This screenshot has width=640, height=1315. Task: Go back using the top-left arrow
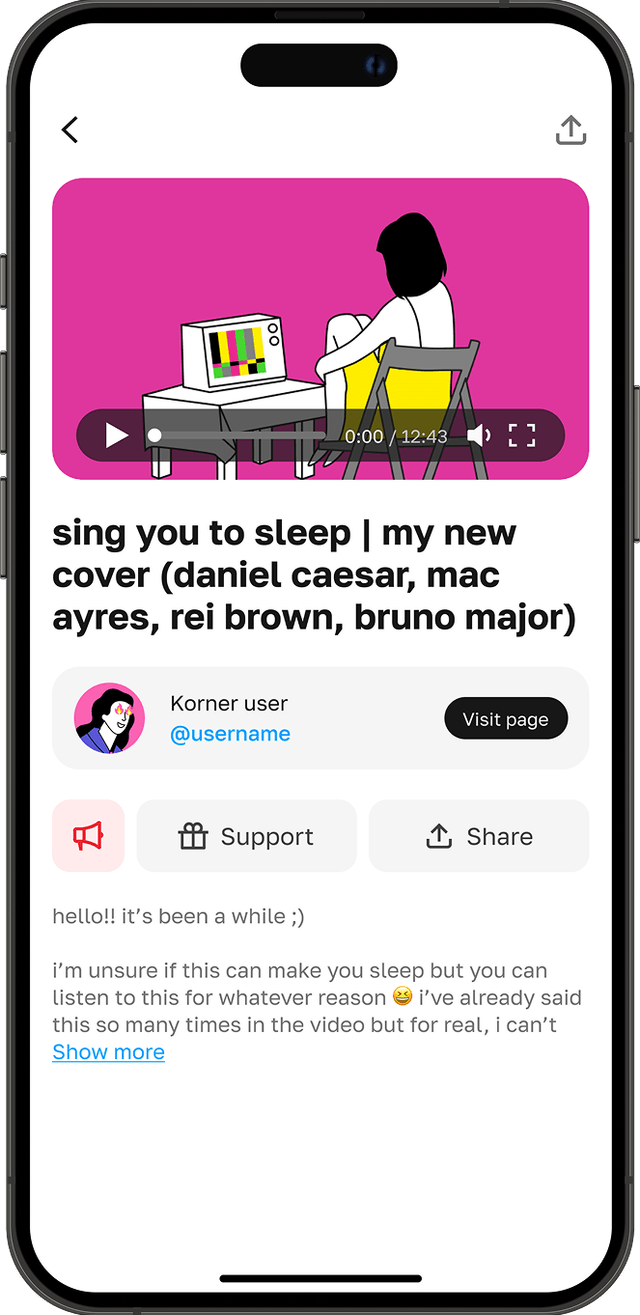click(70, 130)
